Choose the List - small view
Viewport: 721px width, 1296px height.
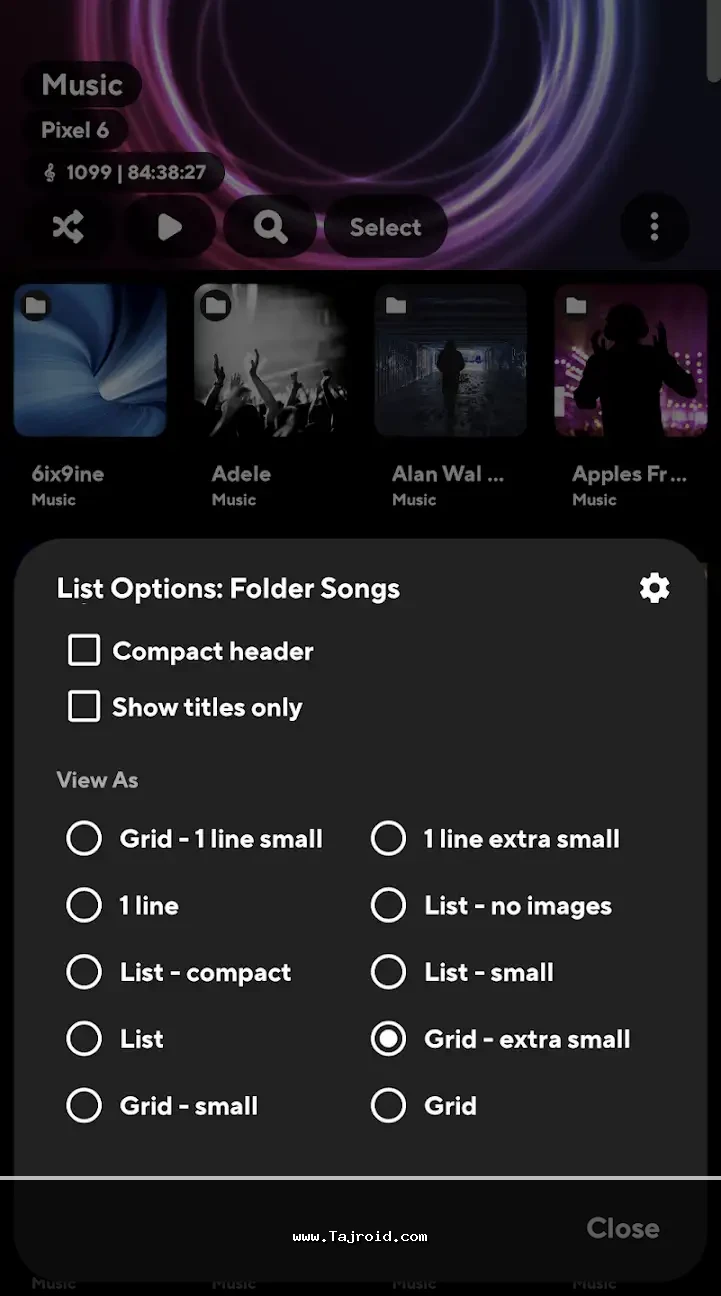(388, 972)
